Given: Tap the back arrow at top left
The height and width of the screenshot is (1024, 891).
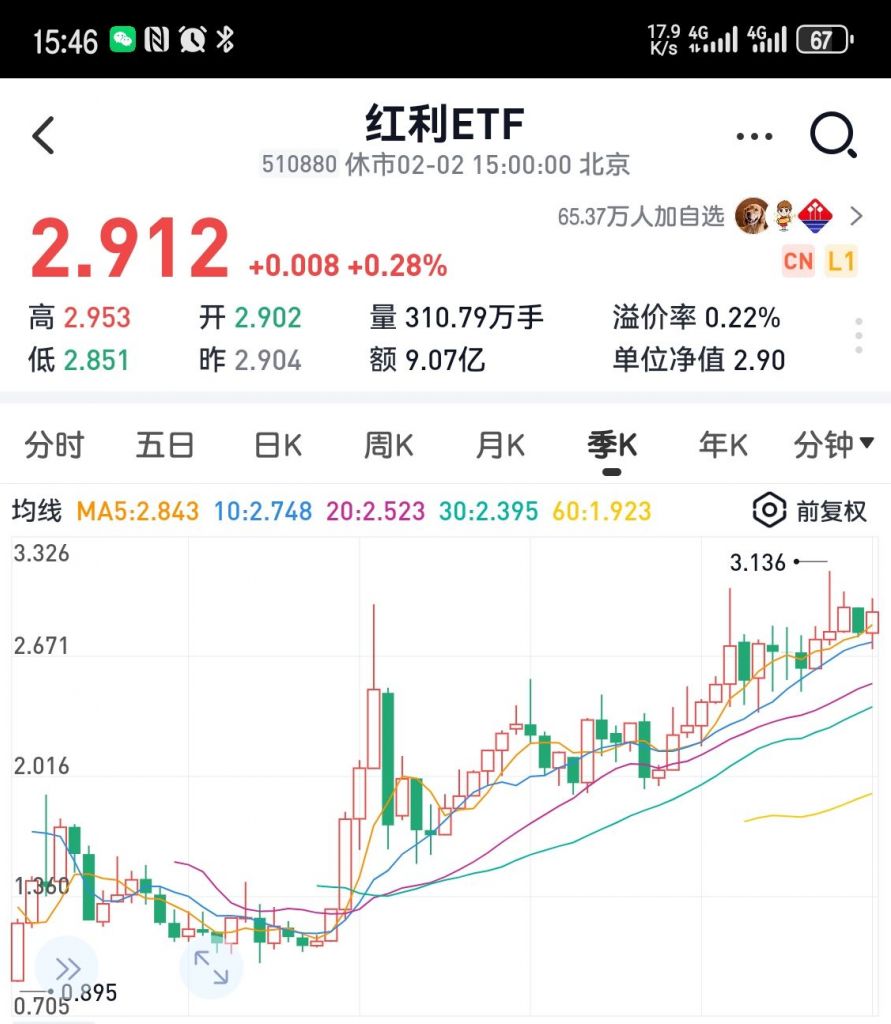Looking at the screenshot, I should pyautogui.click(x=42, y=135).
